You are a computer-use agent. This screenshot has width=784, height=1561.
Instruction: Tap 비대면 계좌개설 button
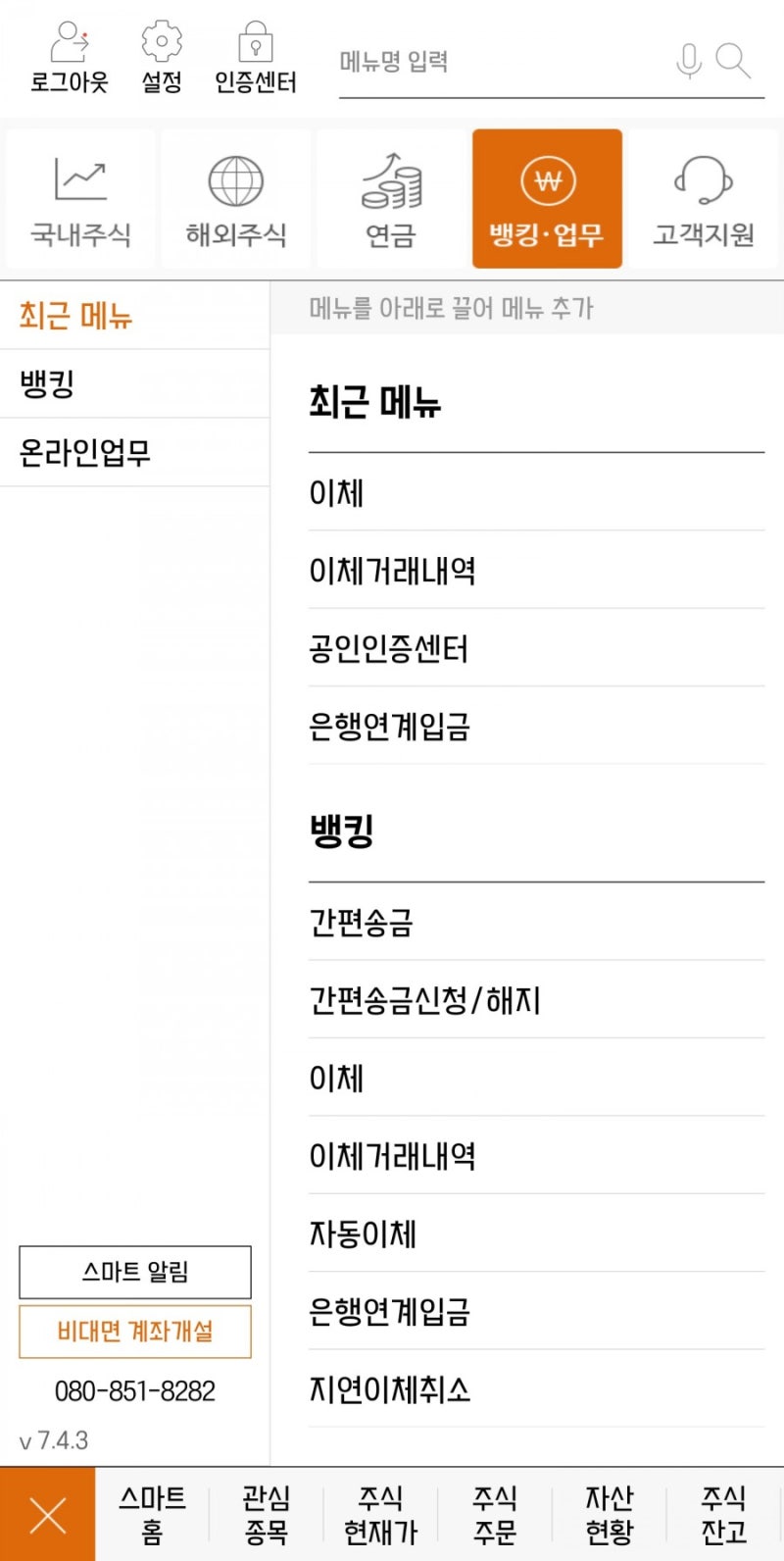(135, 1332)
